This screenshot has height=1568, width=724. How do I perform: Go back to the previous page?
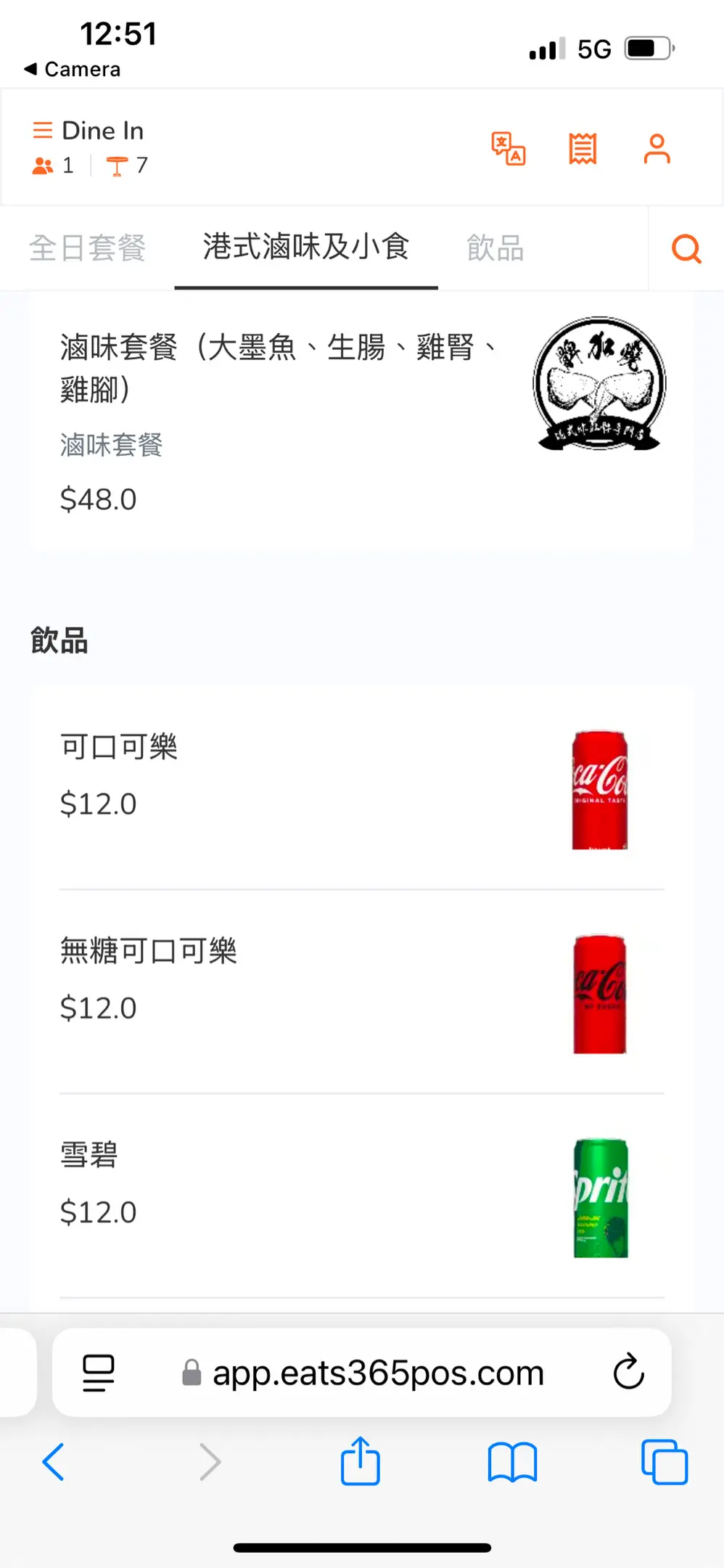coord(54,1461)
